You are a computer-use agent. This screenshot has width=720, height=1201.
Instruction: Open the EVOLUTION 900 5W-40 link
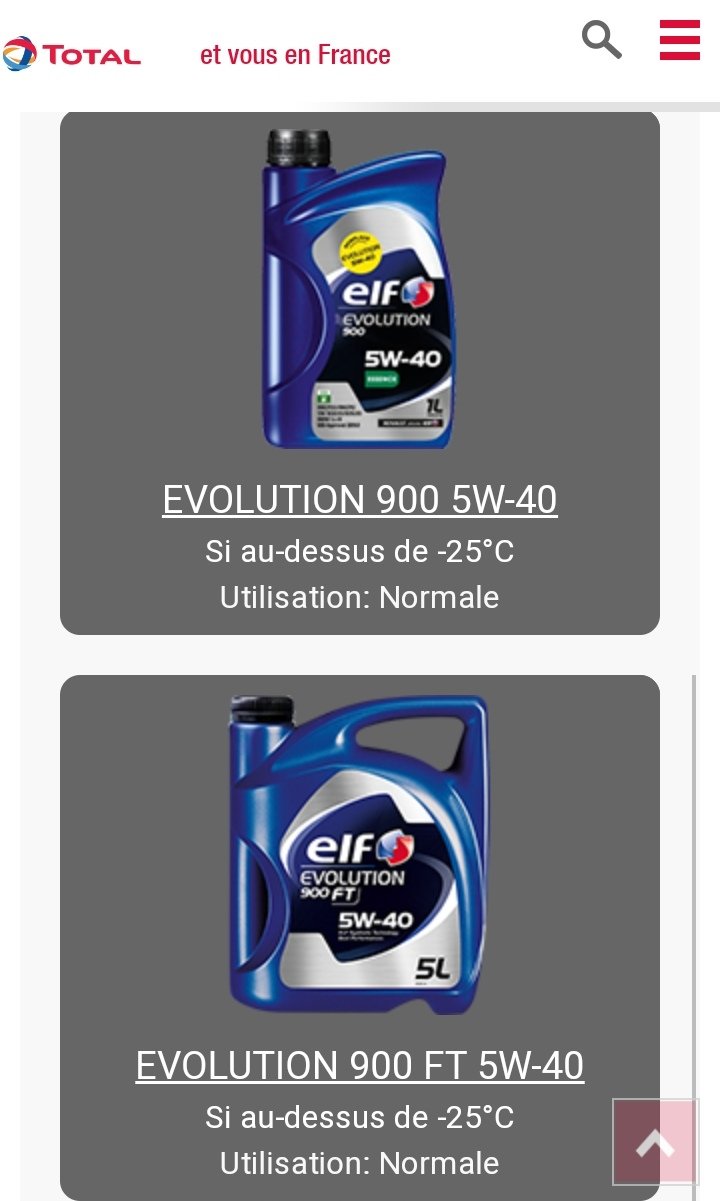click(x=360, y=499)
